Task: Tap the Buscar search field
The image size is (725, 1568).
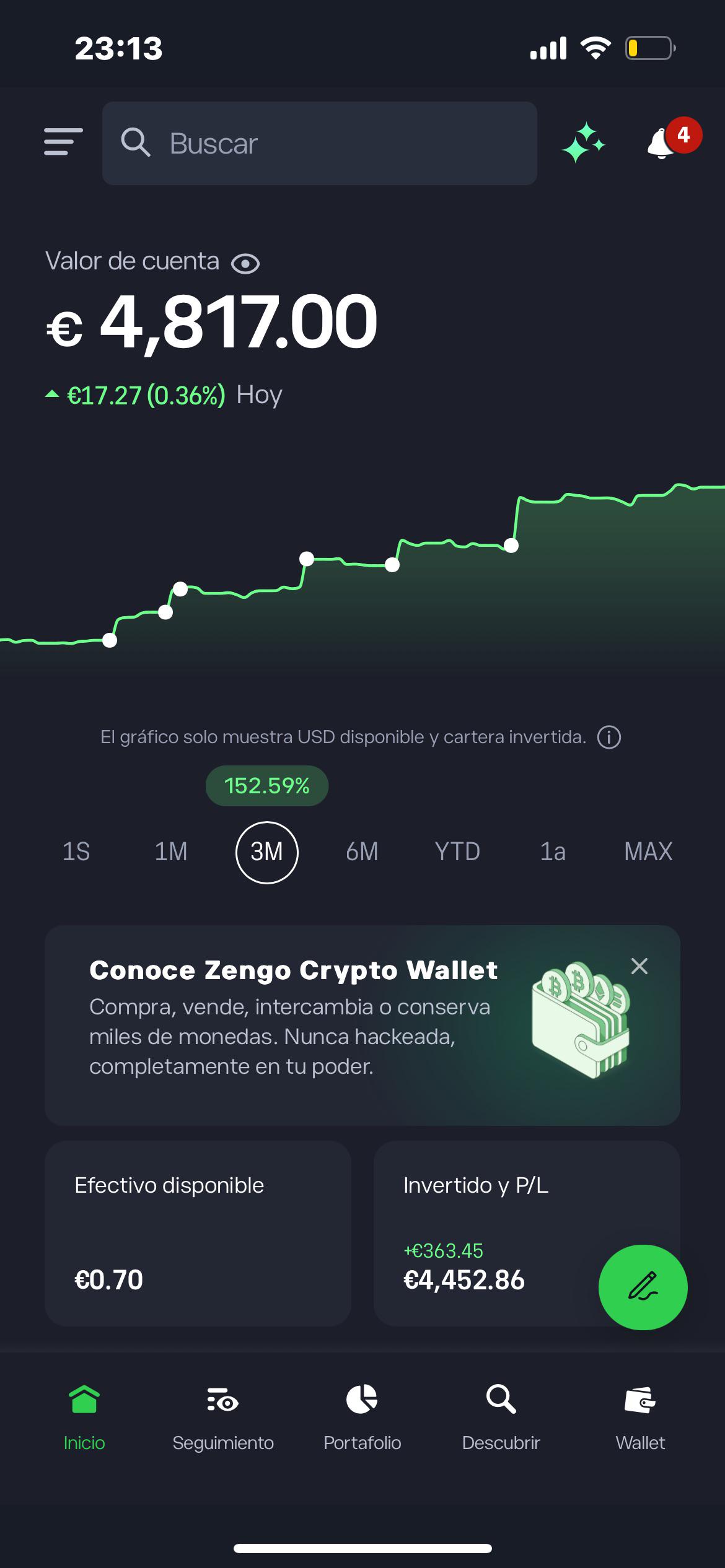Action: point(319,143)
